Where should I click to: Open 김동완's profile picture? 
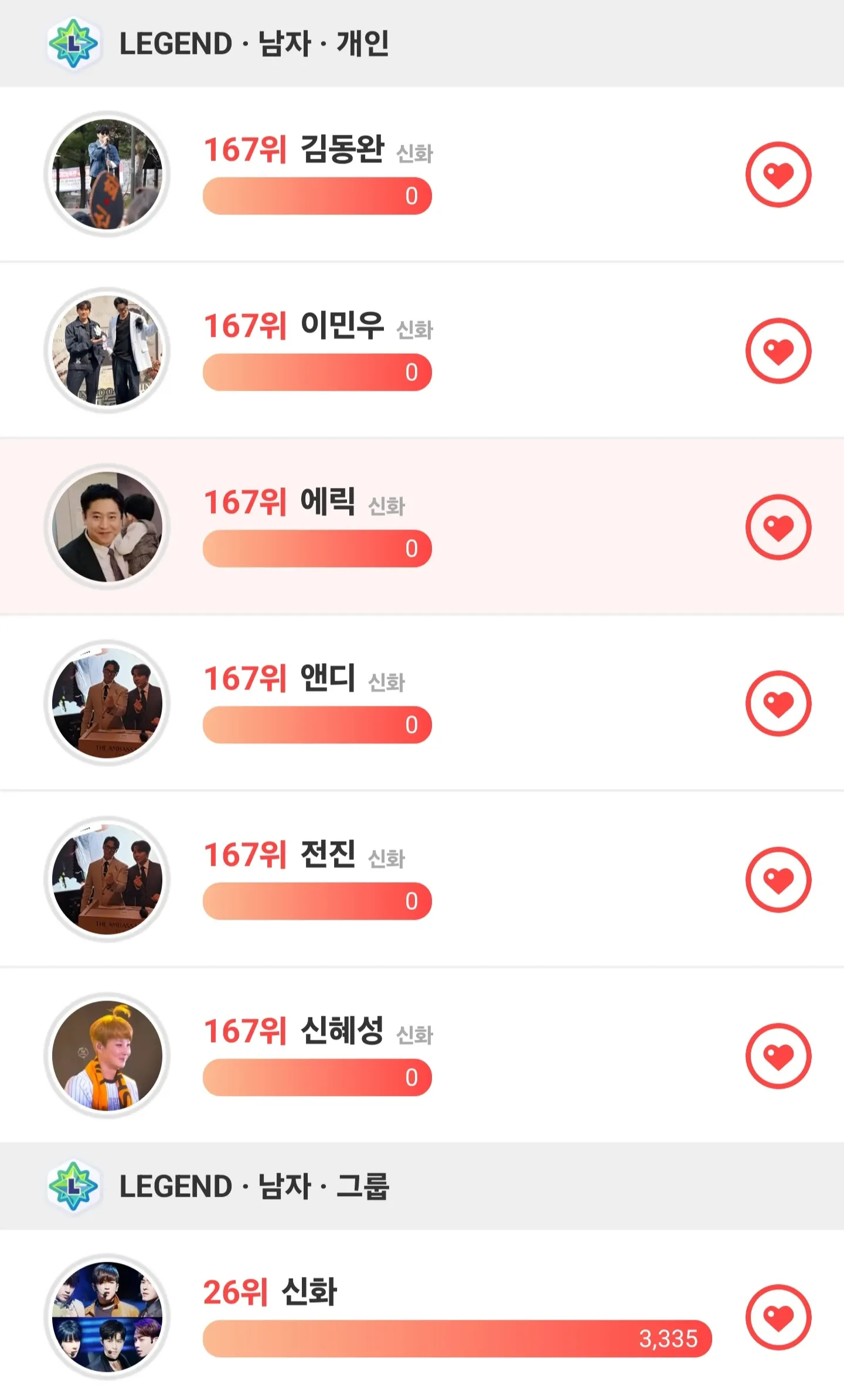coord(107,175)
